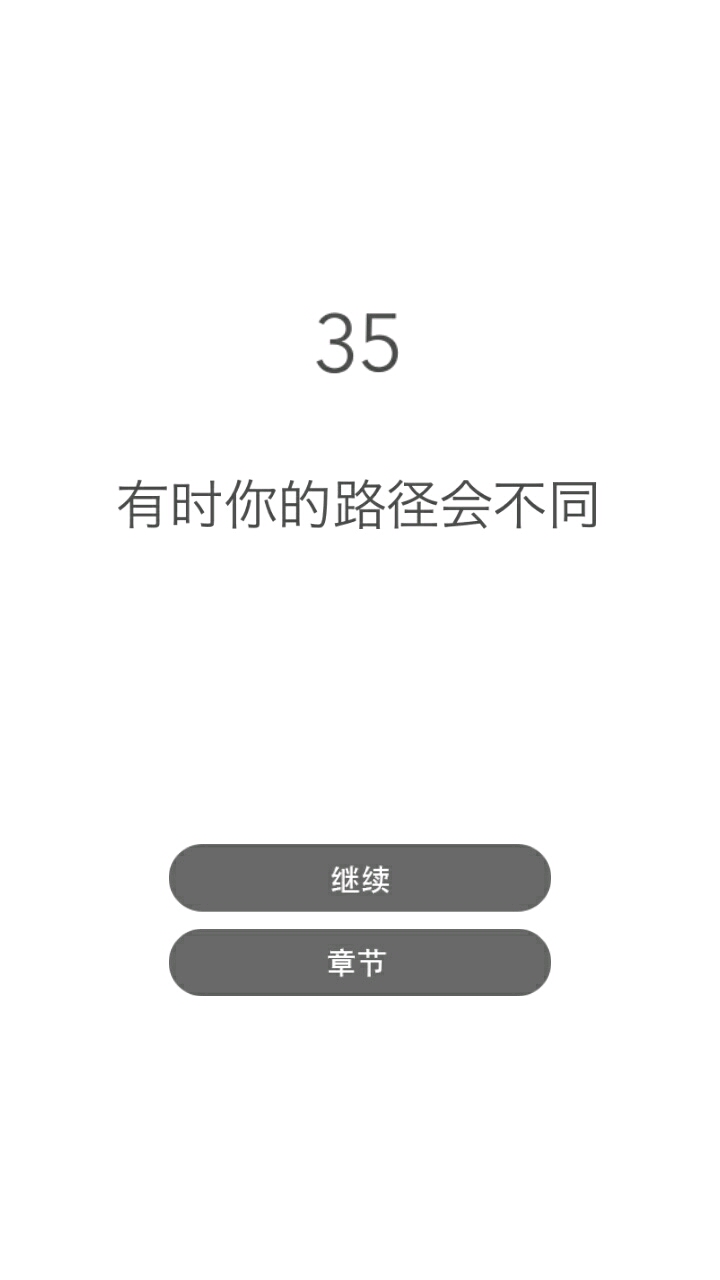Tap the 继续 button to continue
Screen dimensions: 720x1280
[359, 878]
